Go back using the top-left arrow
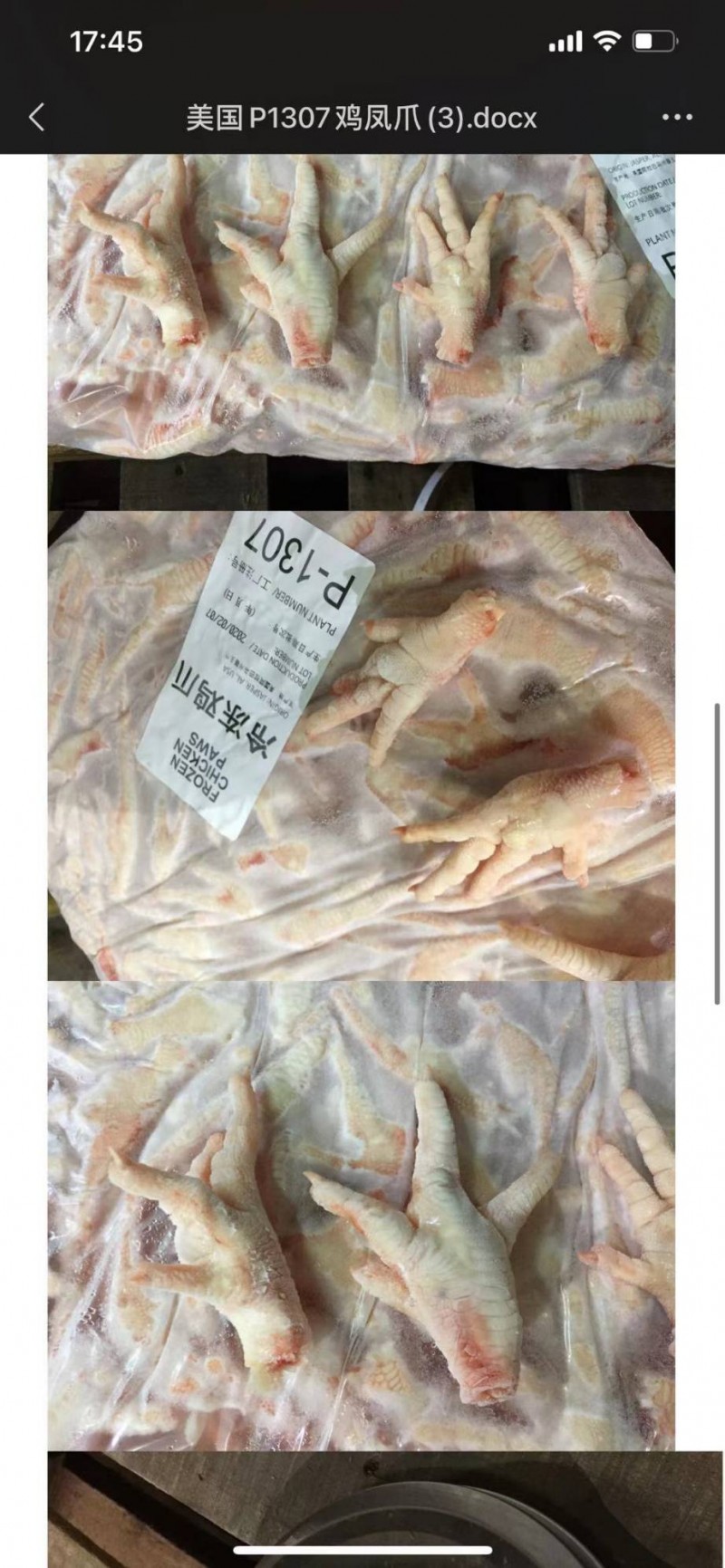The width and height of the screenshot is (725, 1568). coord(36,117)
